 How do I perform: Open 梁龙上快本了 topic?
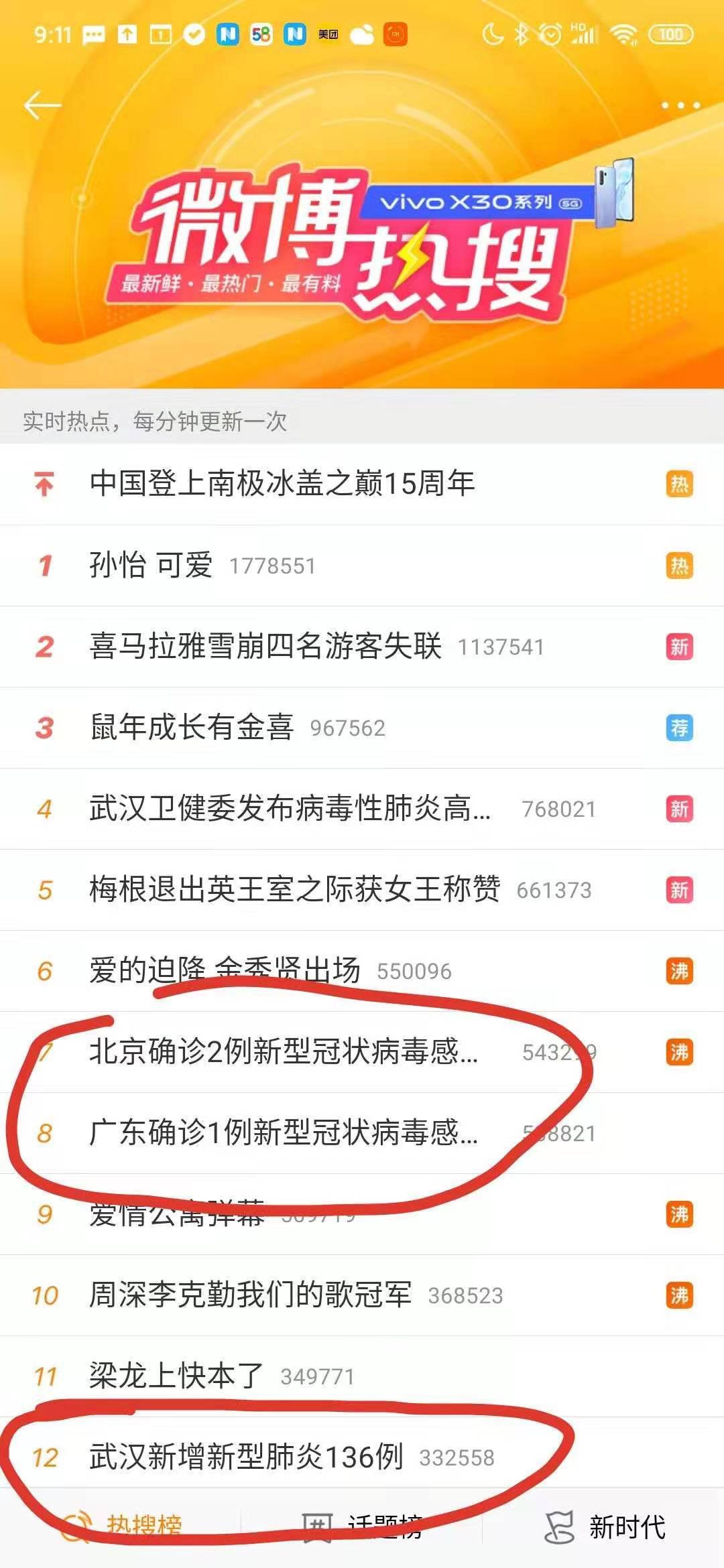(x=176, y=1376)
